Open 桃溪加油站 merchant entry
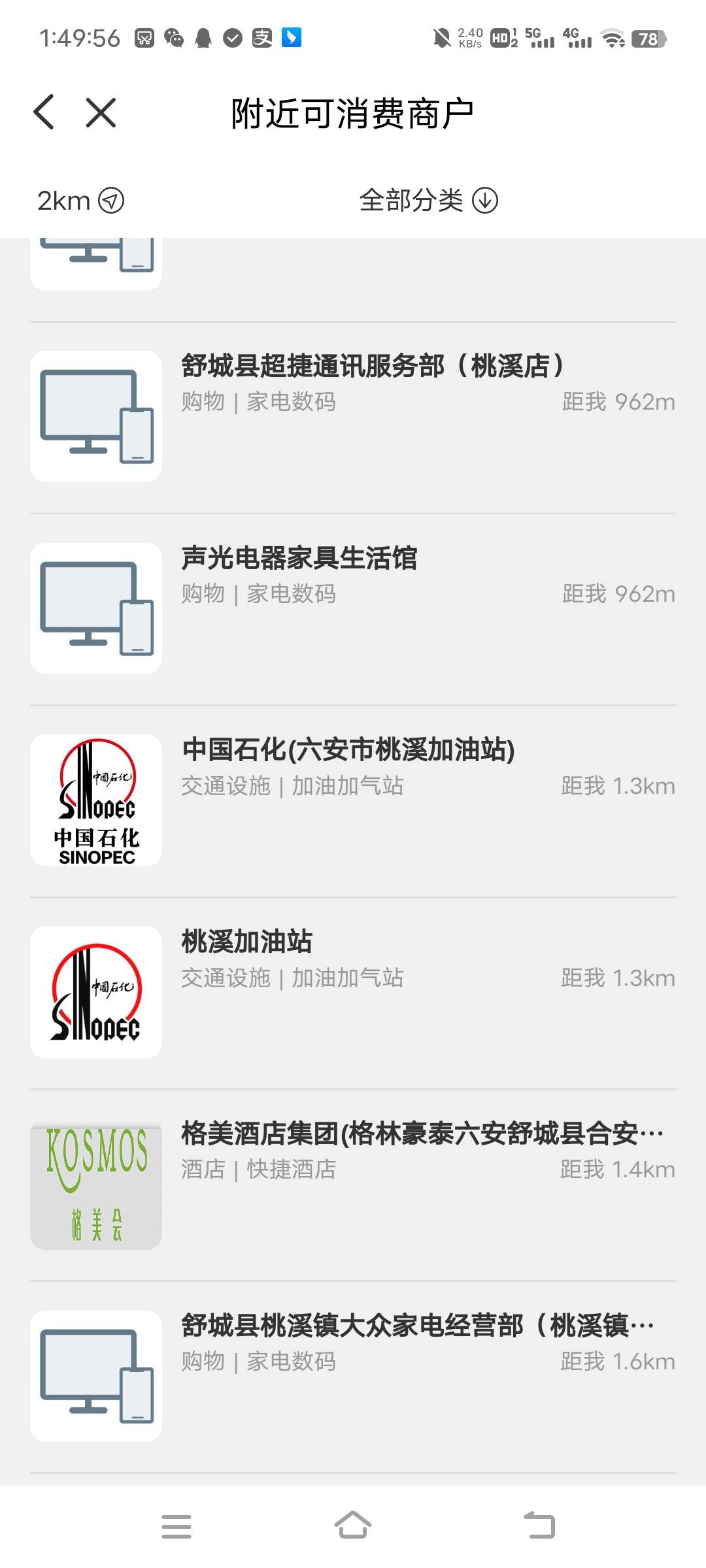This screenshot has width=706, height=1568. click(x=353, y=993)
